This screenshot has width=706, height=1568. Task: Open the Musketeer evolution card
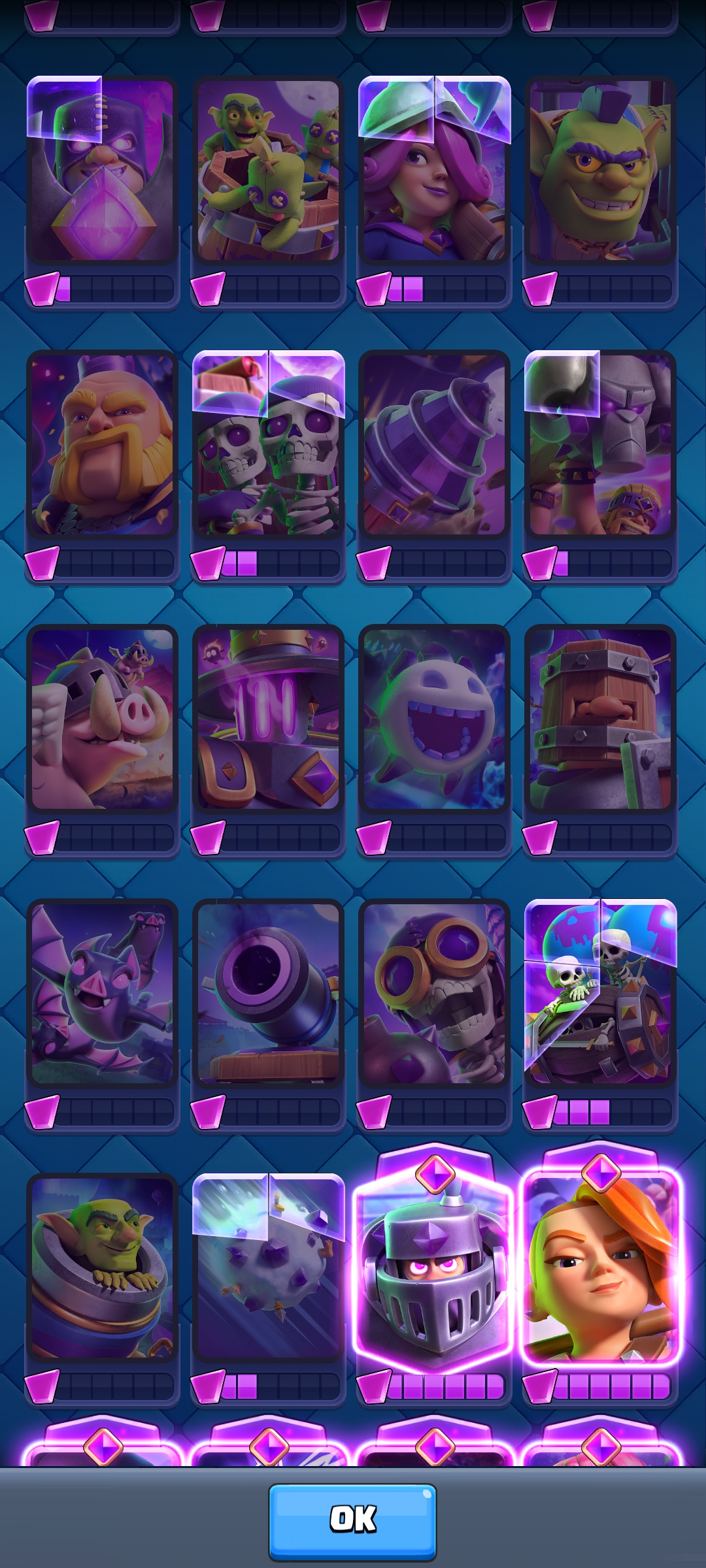[x=434, y=170]
